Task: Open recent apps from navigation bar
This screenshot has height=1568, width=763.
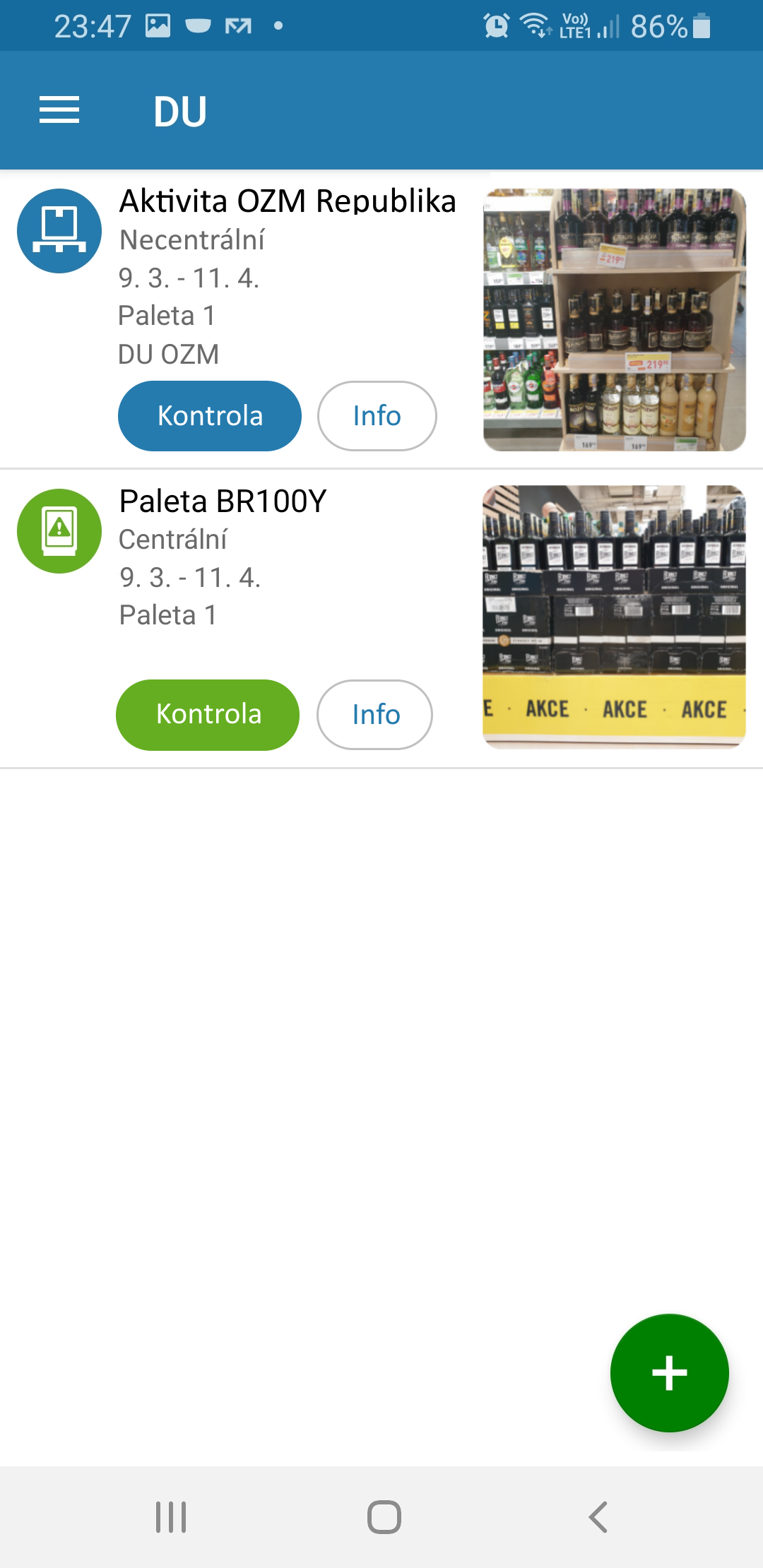Action: [171, 1516]
